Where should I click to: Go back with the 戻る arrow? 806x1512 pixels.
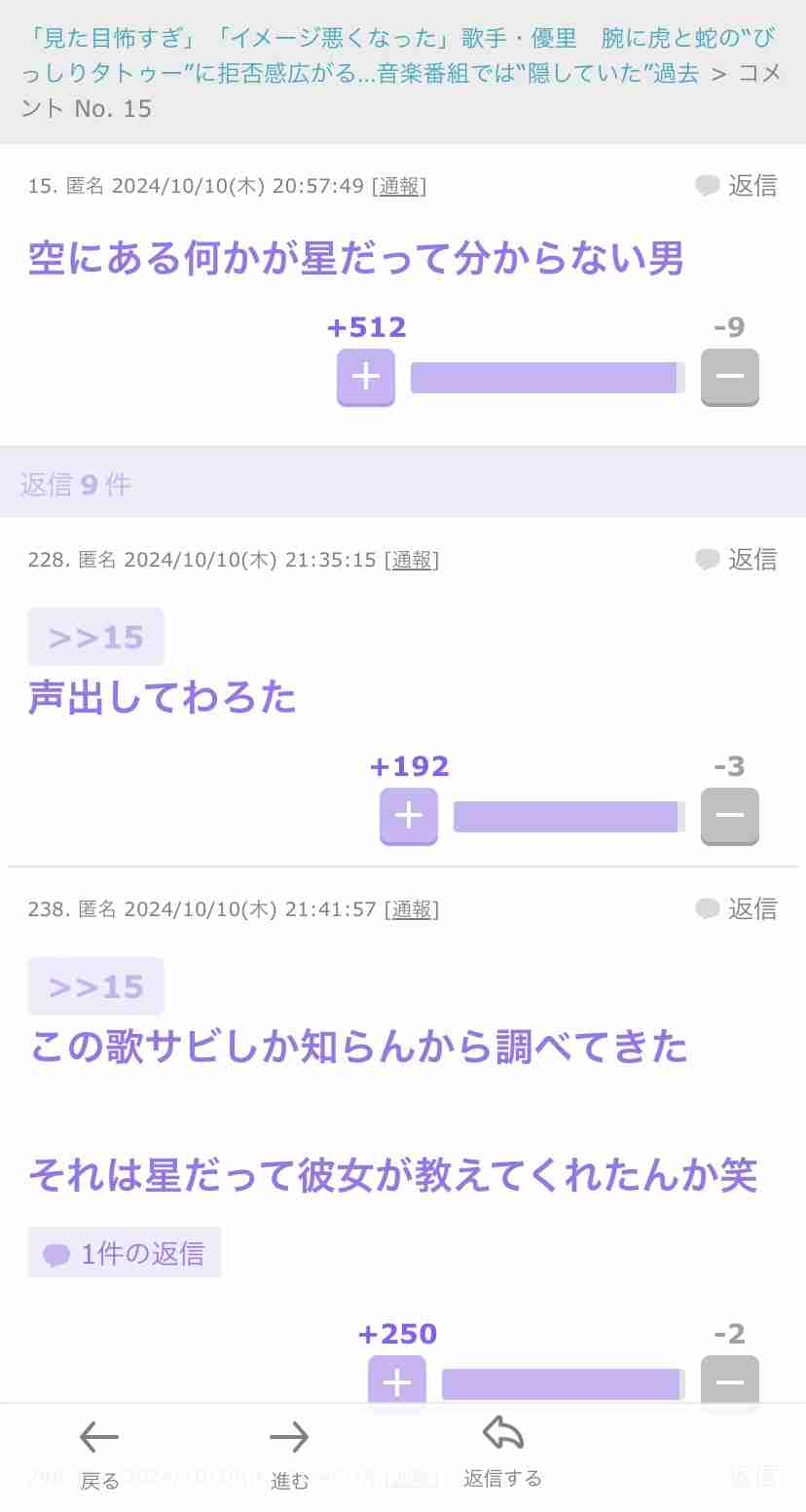98,1455
